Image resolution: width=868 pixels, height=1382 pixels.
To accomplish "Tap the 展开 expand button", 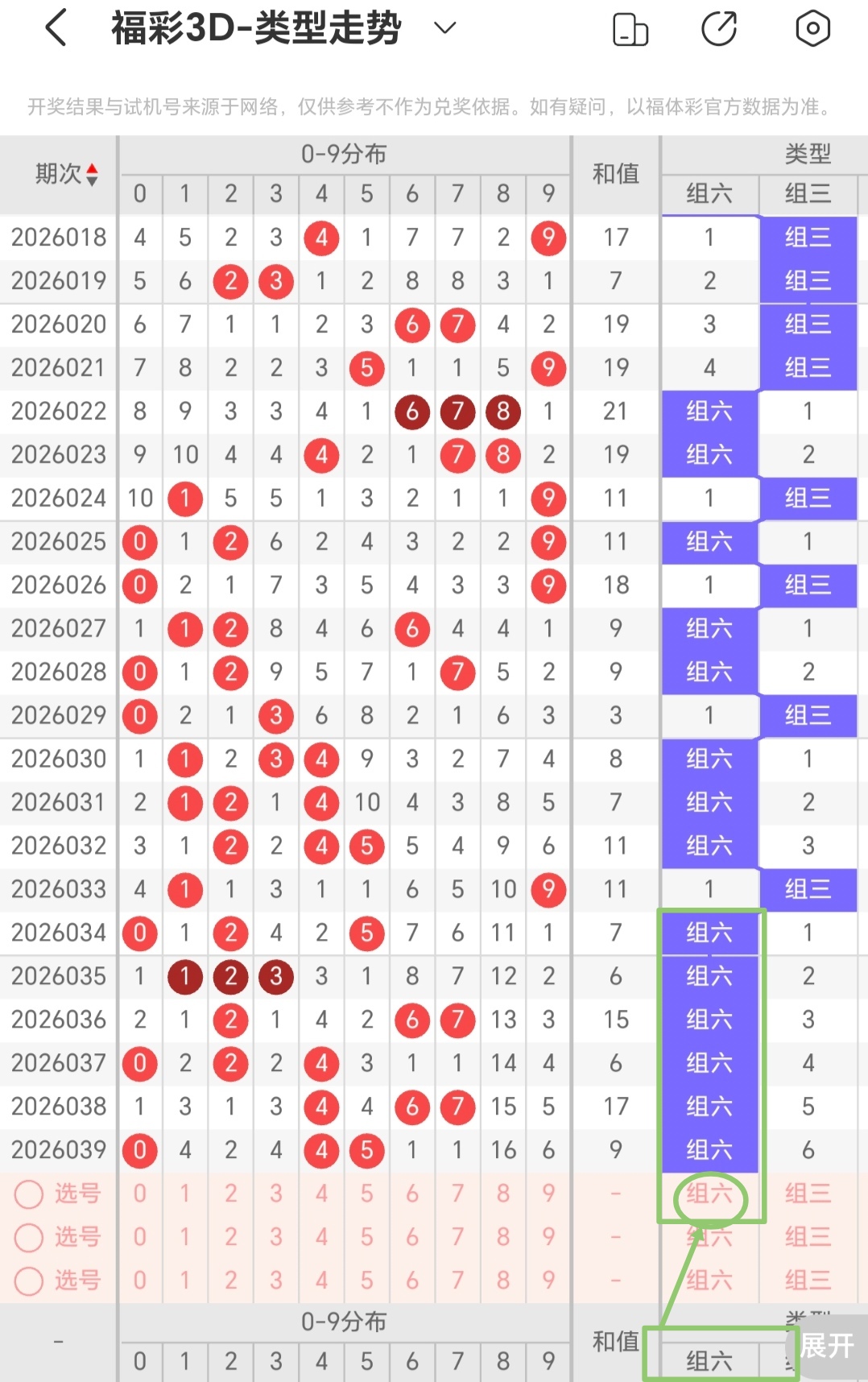I will click(x=827, y=1345).
